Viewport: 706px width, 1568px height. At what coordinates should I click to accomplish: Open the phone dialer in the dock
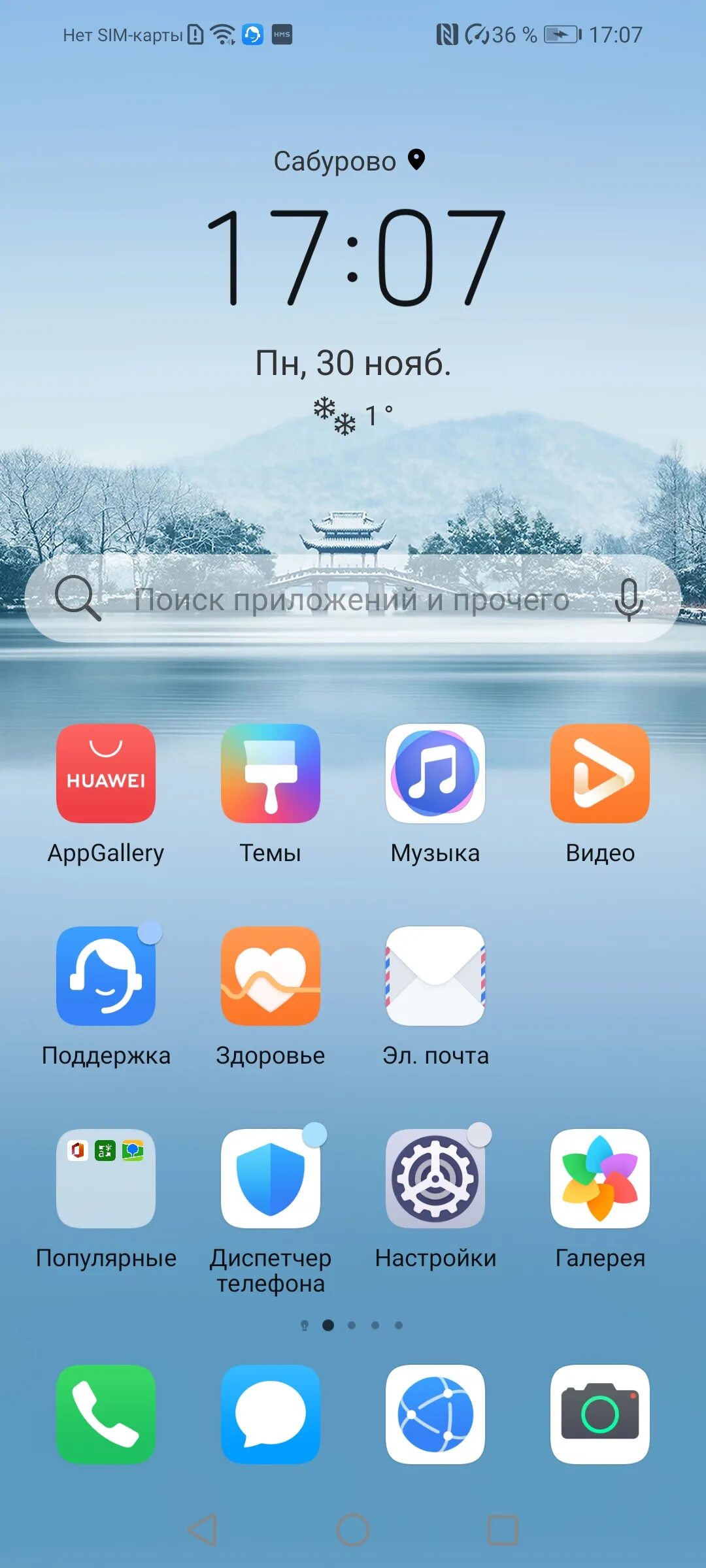106,1414
